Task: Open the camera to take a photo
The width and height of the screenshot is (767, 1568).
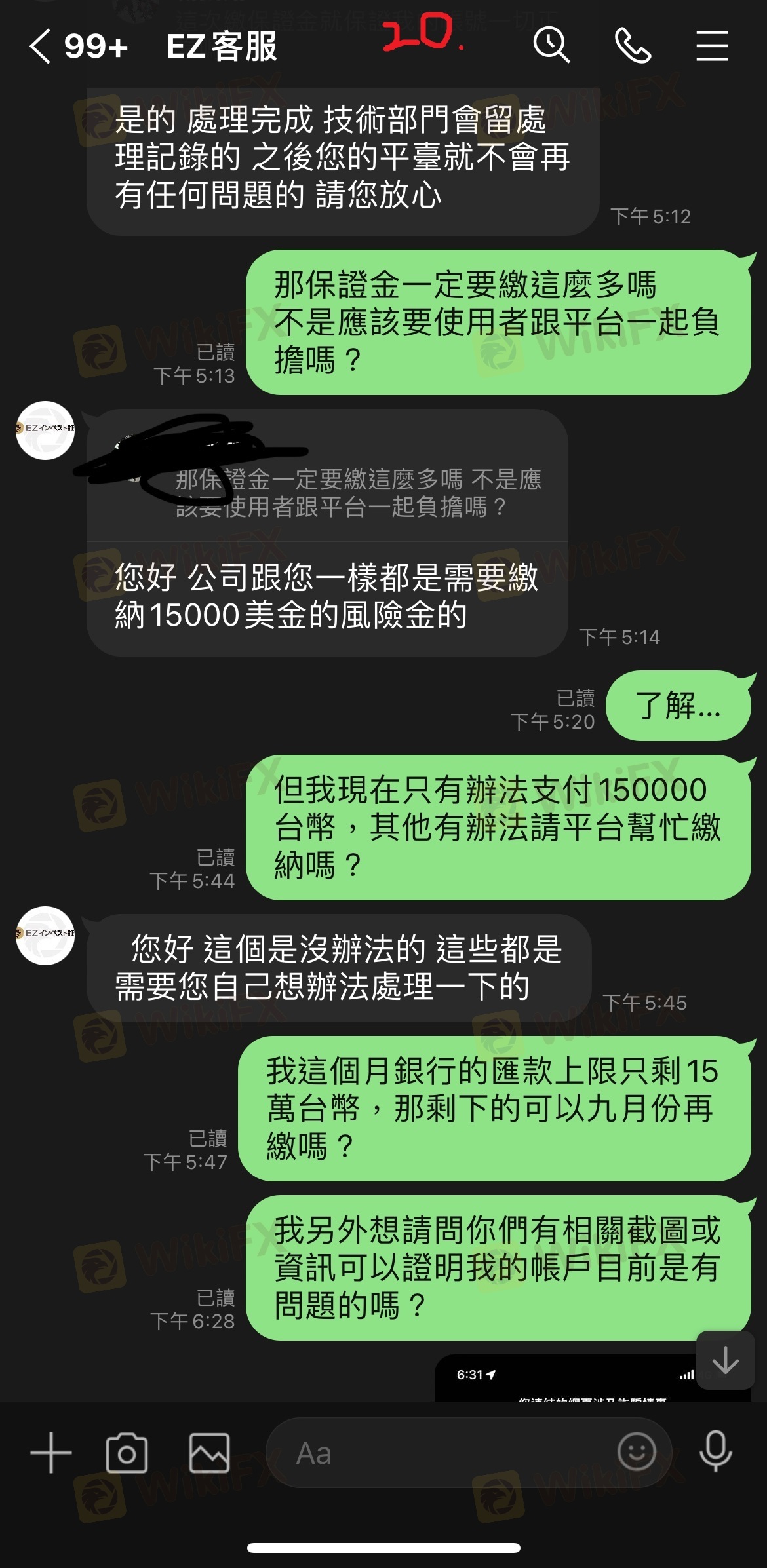Action: (x=127, y=1453)
